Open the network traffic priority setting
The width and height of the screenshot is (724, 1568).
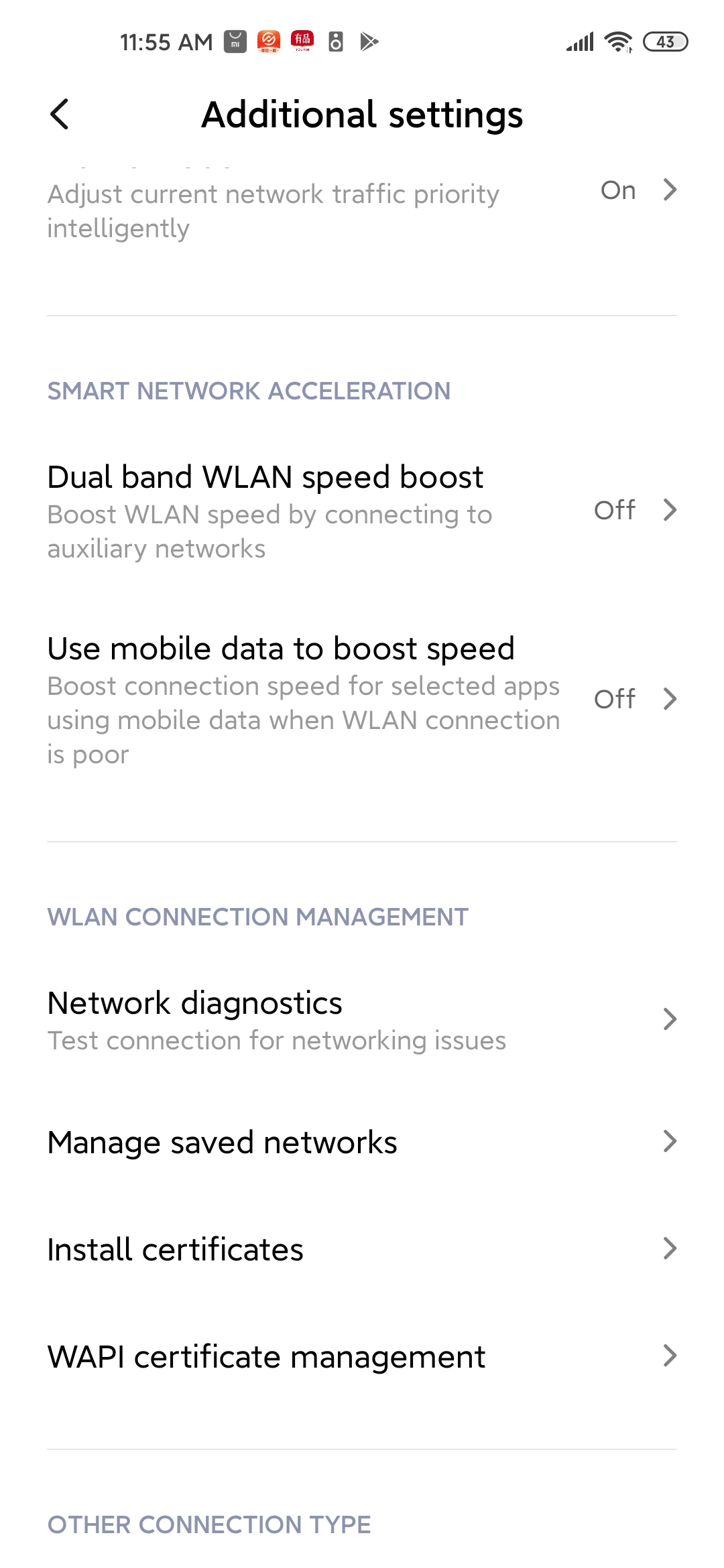(362, 208)
